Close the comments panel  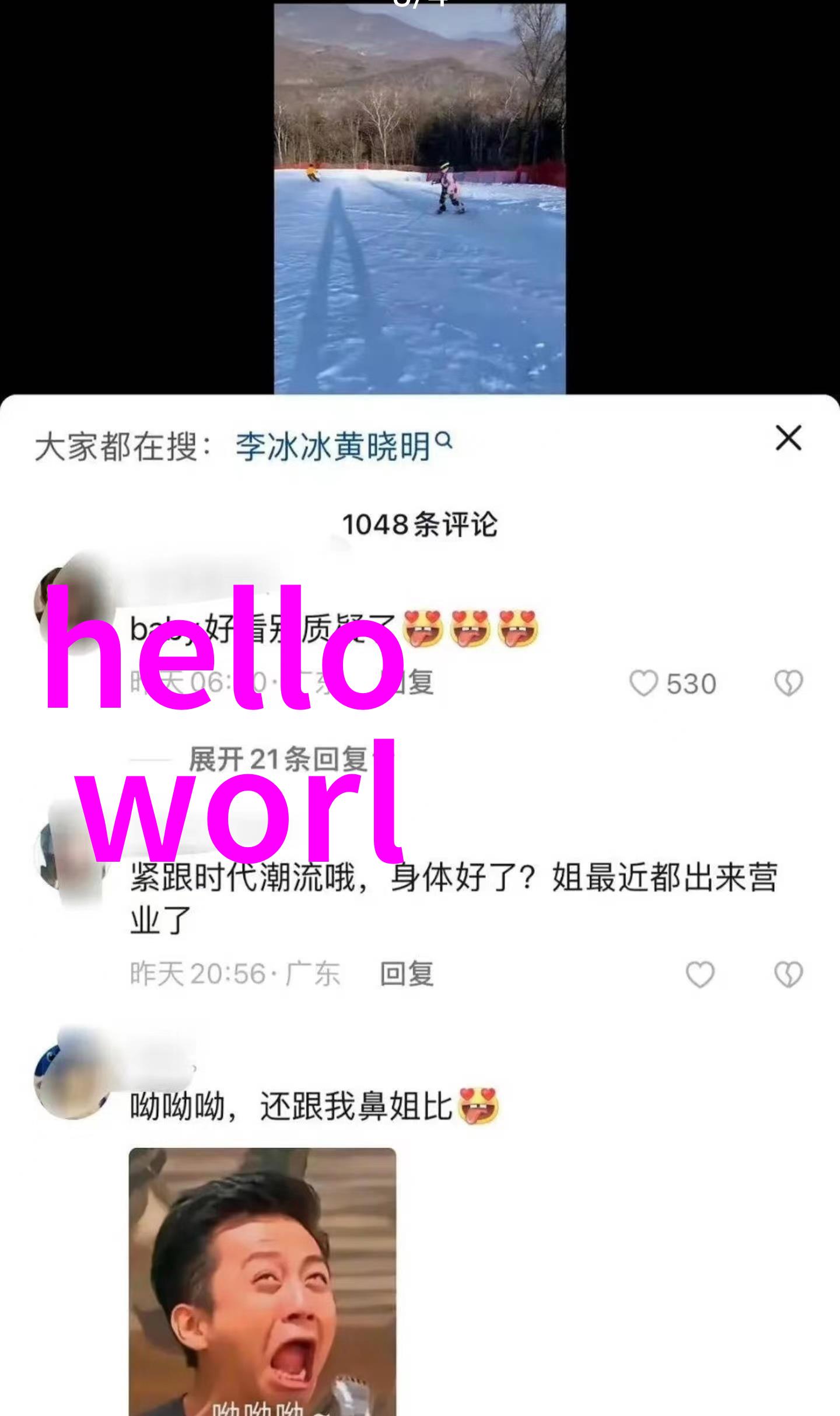(788, 438)
